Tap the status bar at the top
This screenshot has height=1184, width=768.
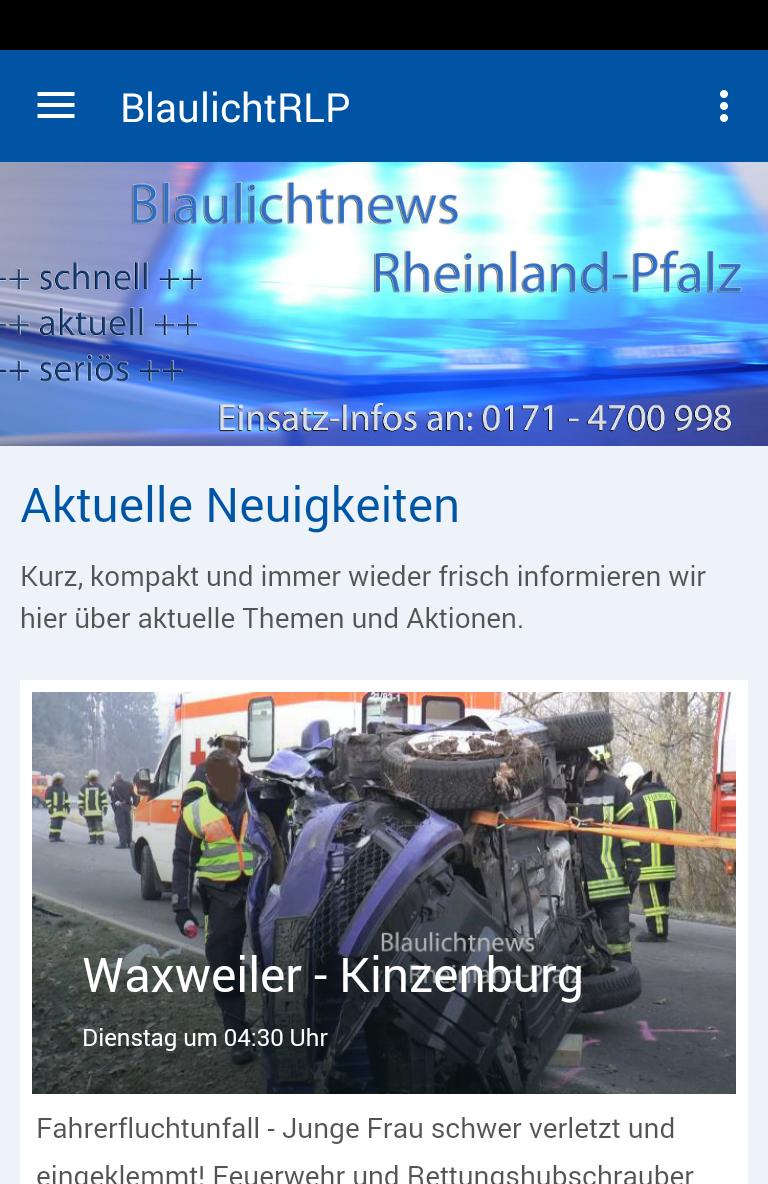pos(384,25)
